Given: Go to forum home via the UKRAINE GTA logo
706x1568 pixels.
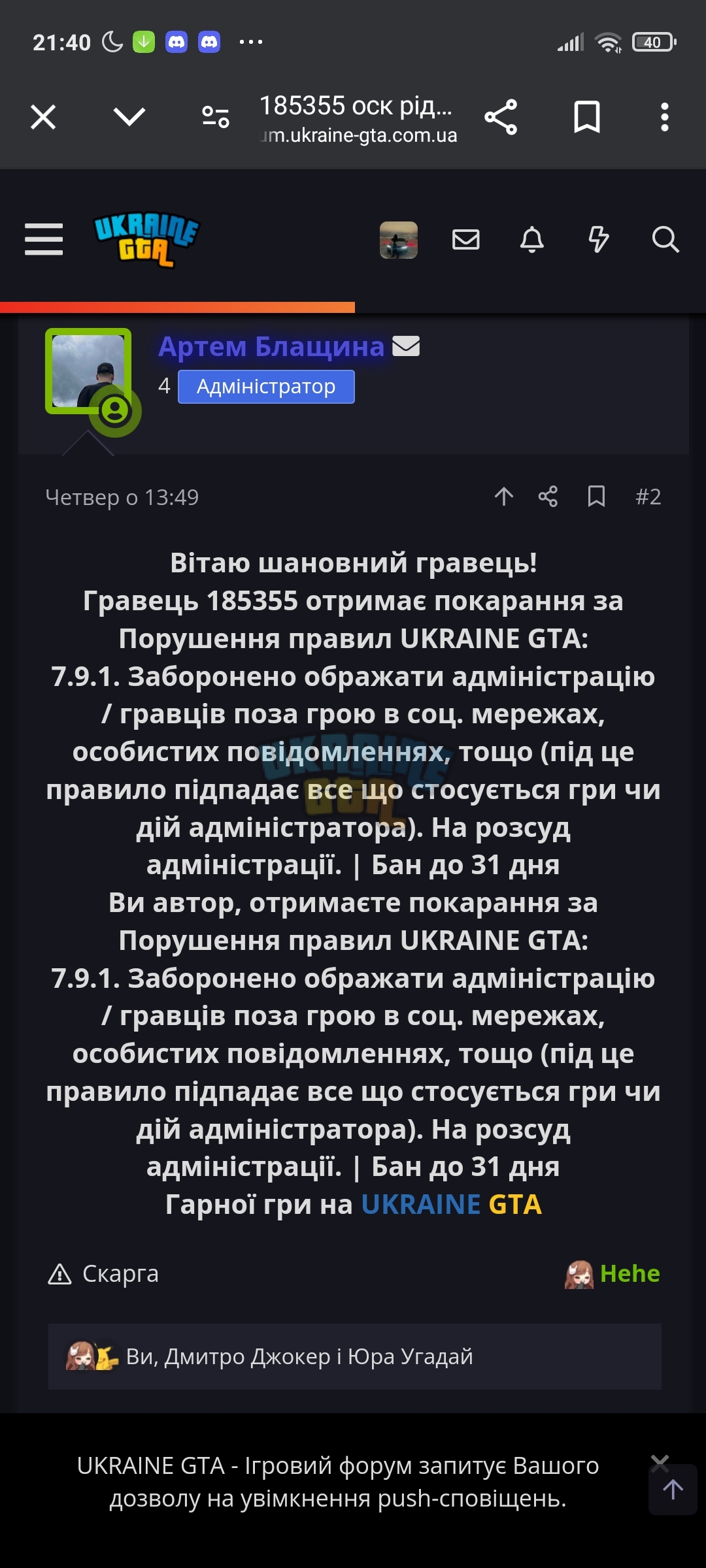Looking at the screenshot, I should click(x=146, y=240).
